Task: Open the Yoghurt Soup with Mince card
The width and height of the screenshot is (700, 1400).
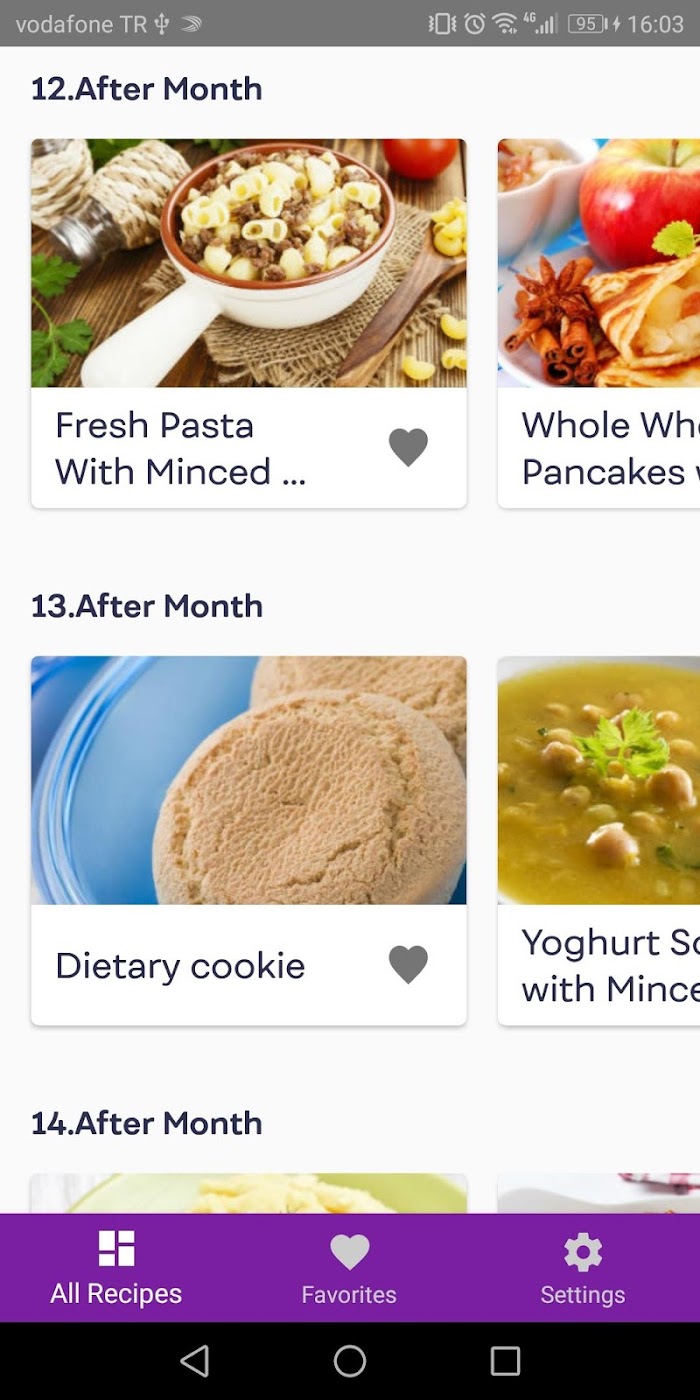Action: point(599,840)
